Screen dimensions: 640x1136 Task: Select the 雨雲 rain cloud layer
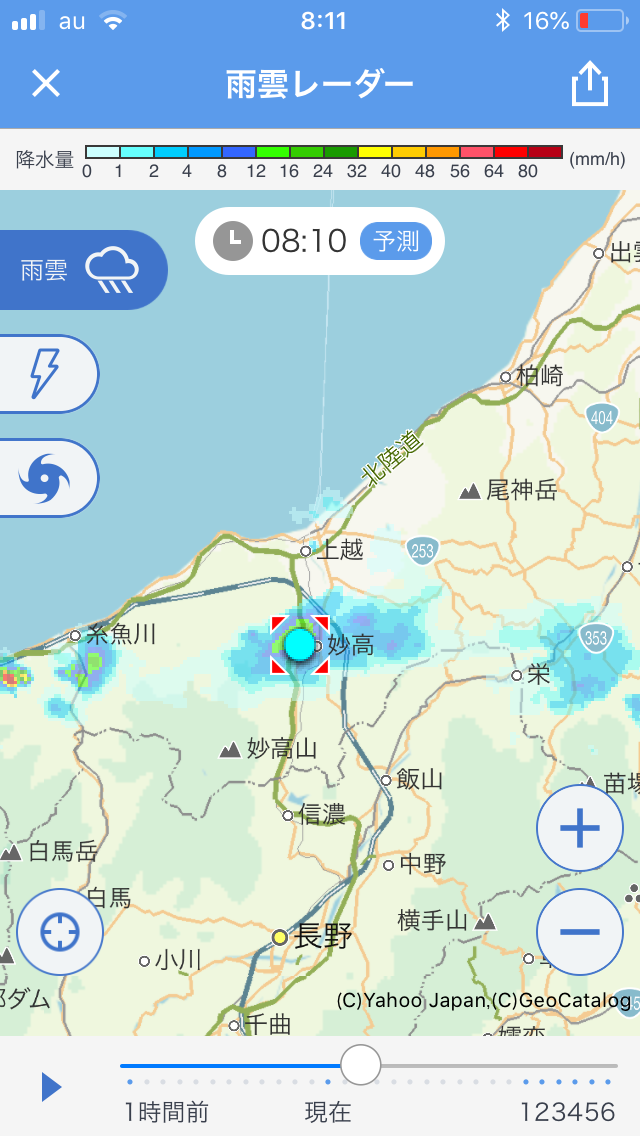(82, 270)
